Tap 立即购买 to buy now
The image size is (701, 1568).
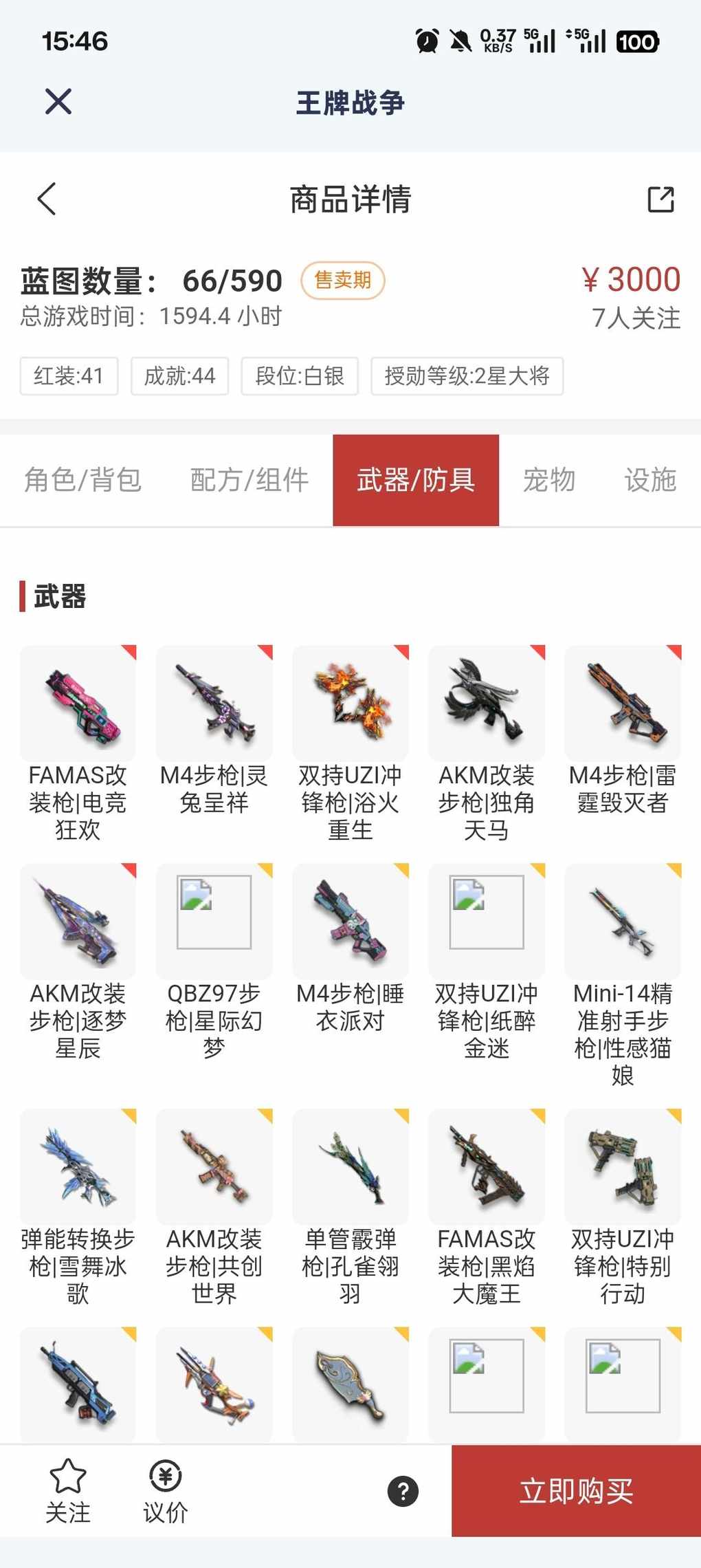click(576, 1491)
